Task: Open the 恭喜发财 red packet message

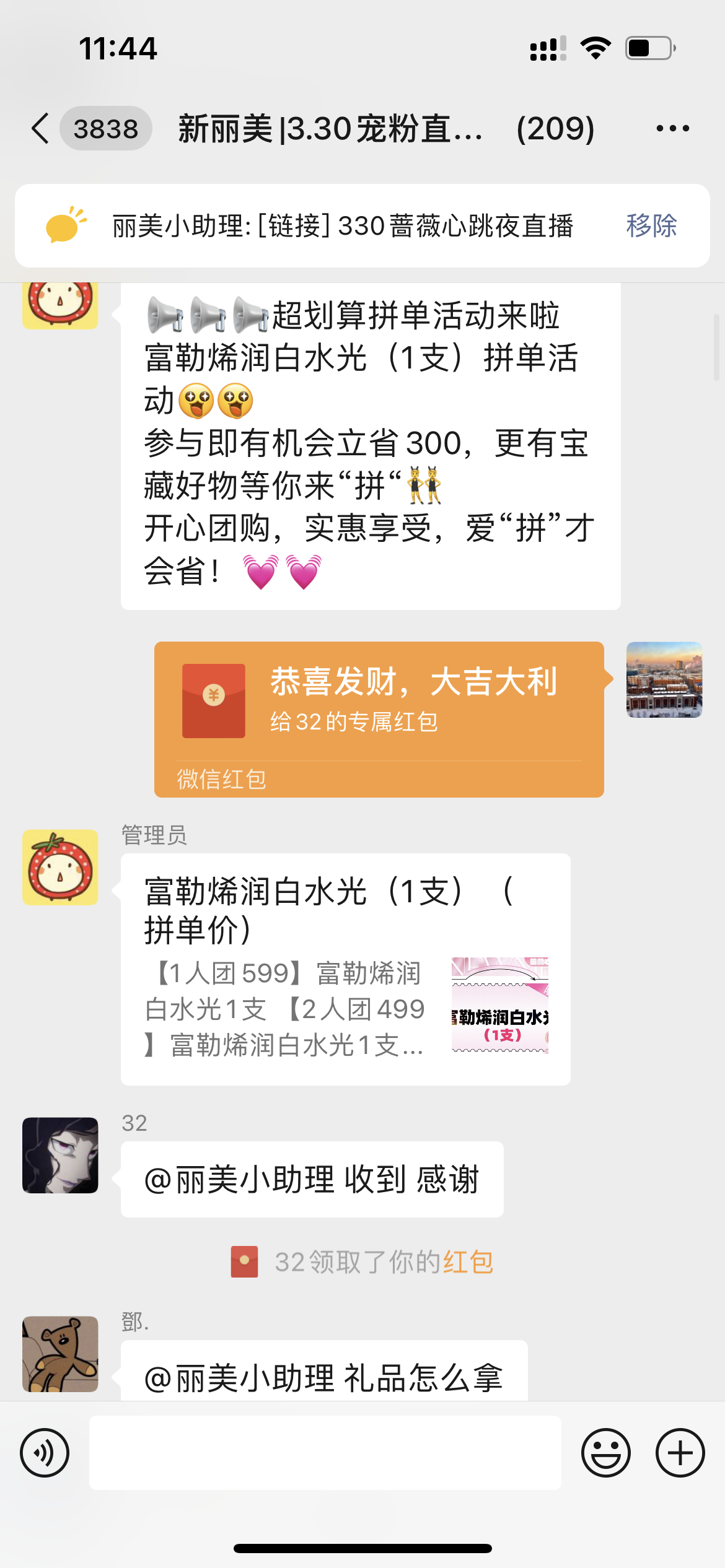Action: [379, 718]
